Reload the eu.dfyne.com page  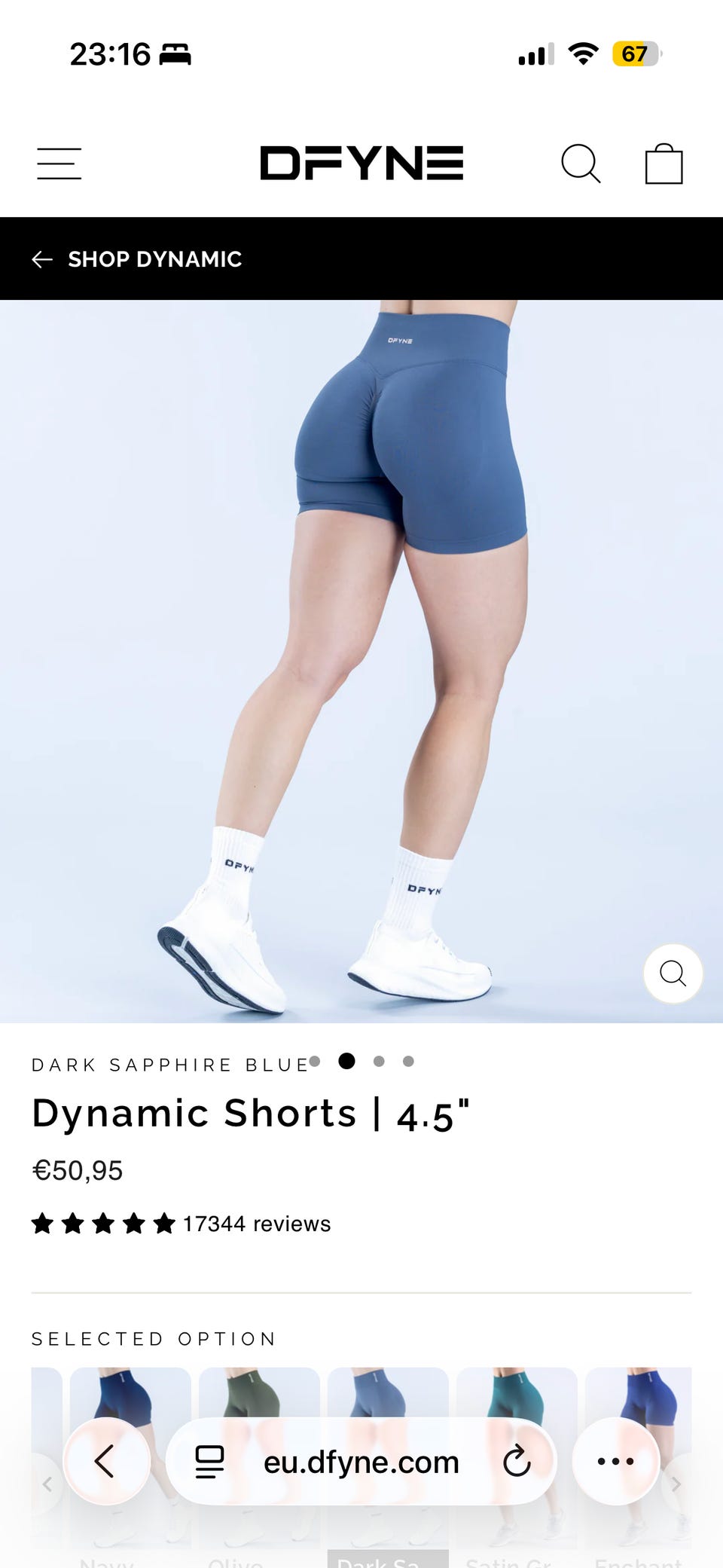click(x=517, y=1462)
